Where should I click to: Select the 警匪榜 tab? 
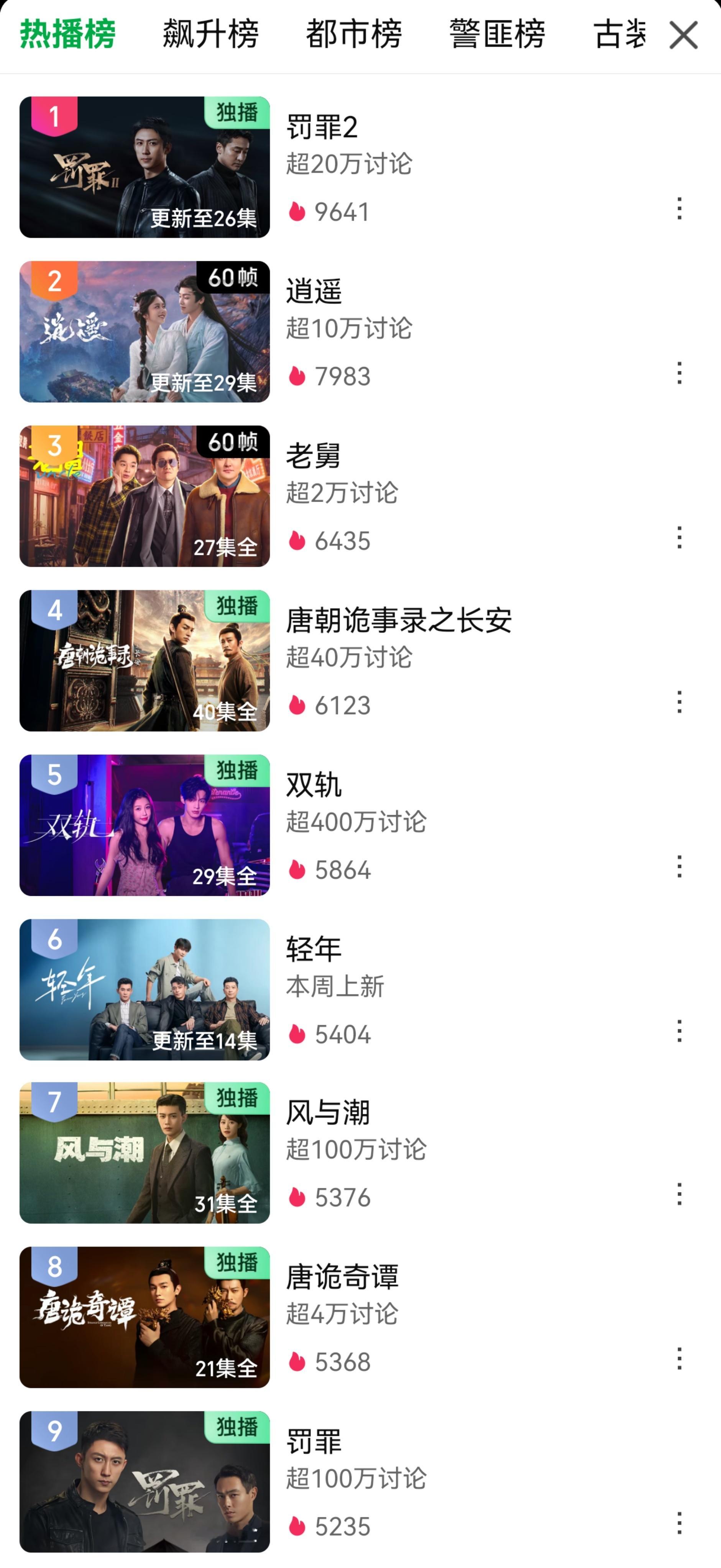(x=497, y=34)
